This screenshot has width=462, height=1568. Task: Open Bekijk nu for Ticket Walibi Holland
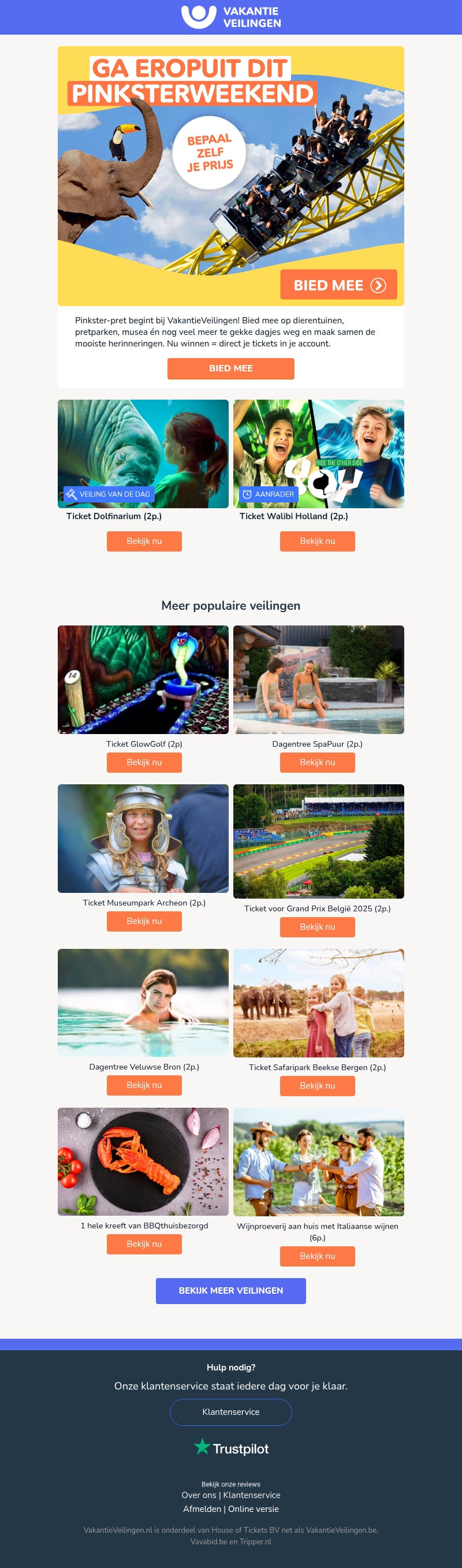[x=317, y=541]
